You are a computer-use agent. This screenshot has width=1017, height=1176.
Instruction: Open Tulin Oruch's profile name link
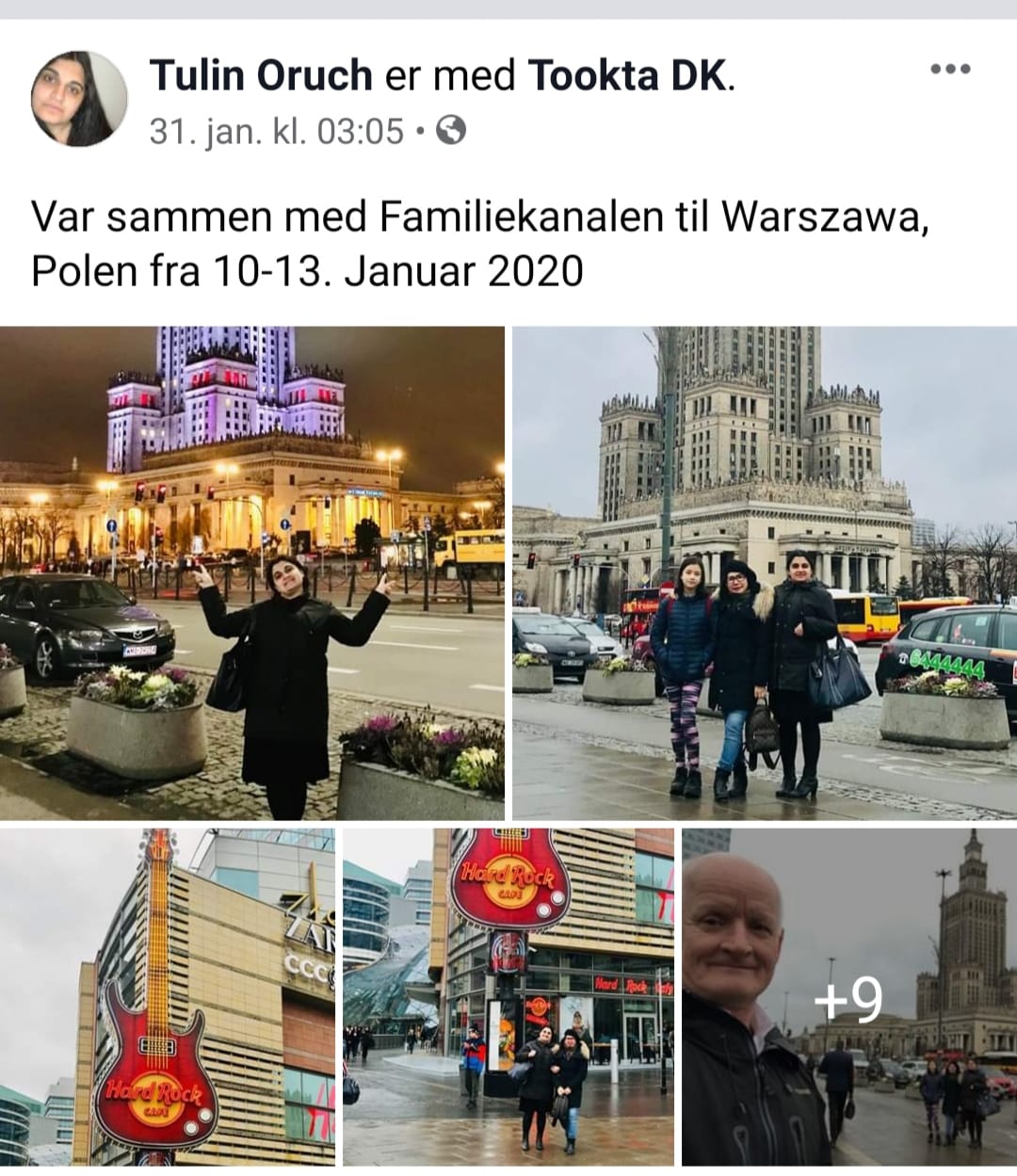(261, 75)
